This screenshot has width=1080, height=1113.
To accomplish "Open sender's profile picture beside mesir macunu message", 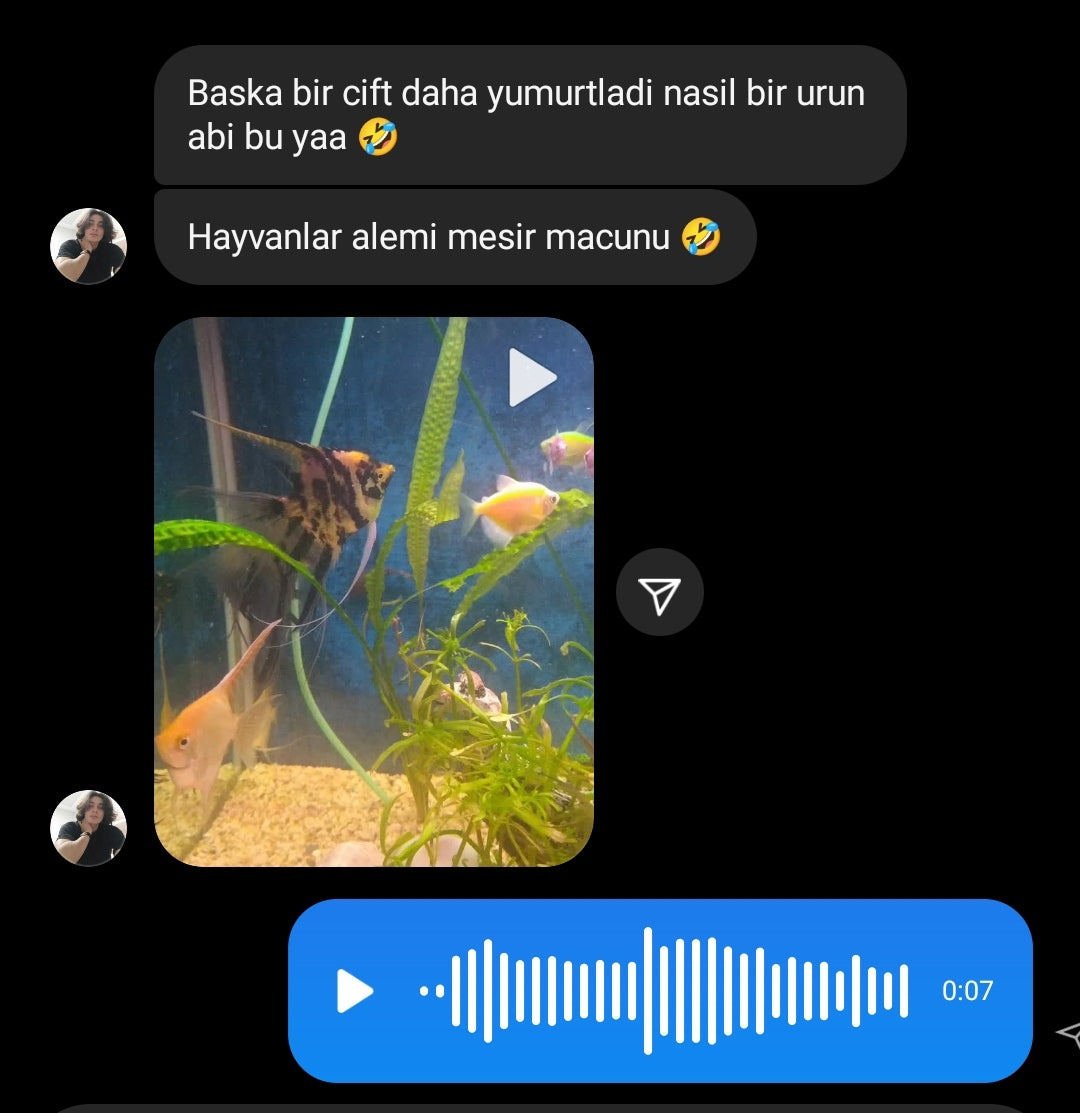I will click(x=88, y=246).
